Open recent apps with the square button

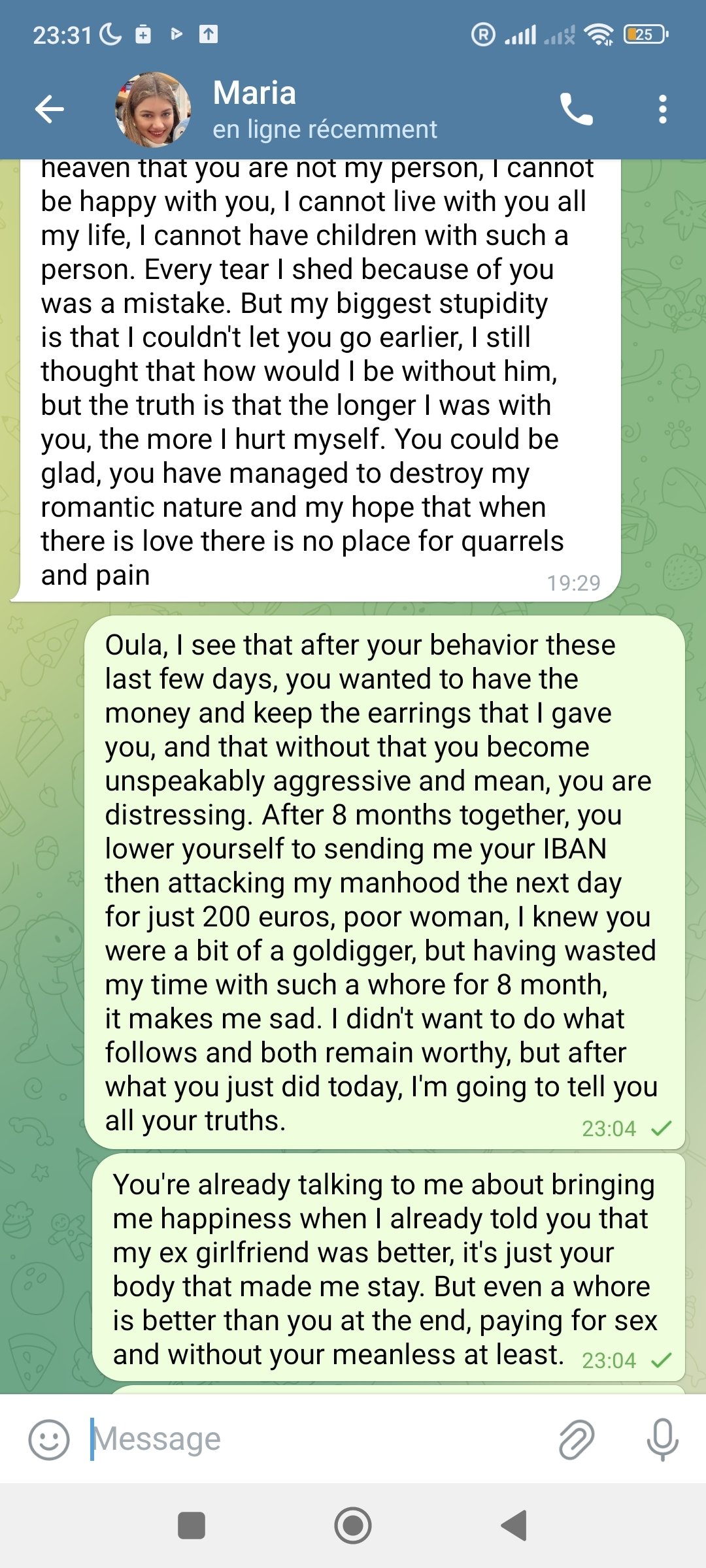pyautogui.click(x=192, y=1526)
